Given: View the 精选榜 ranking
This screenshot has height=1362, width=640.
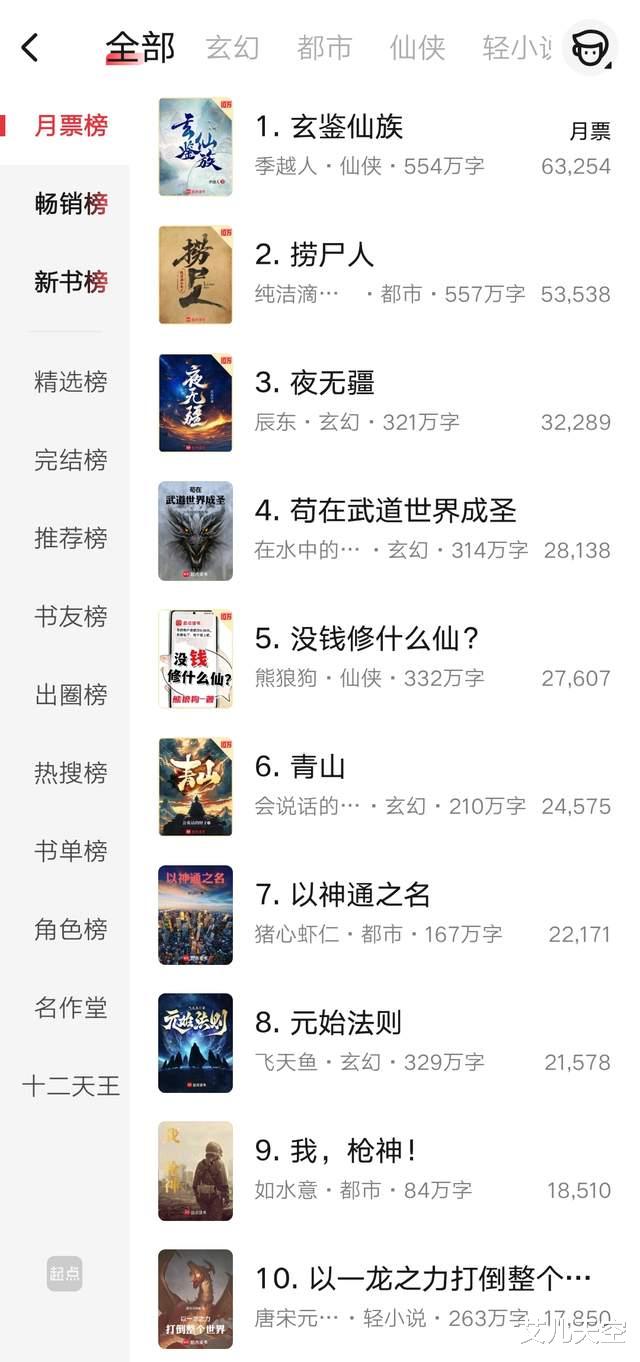Looking at the screenshot, I should point(71,381).
